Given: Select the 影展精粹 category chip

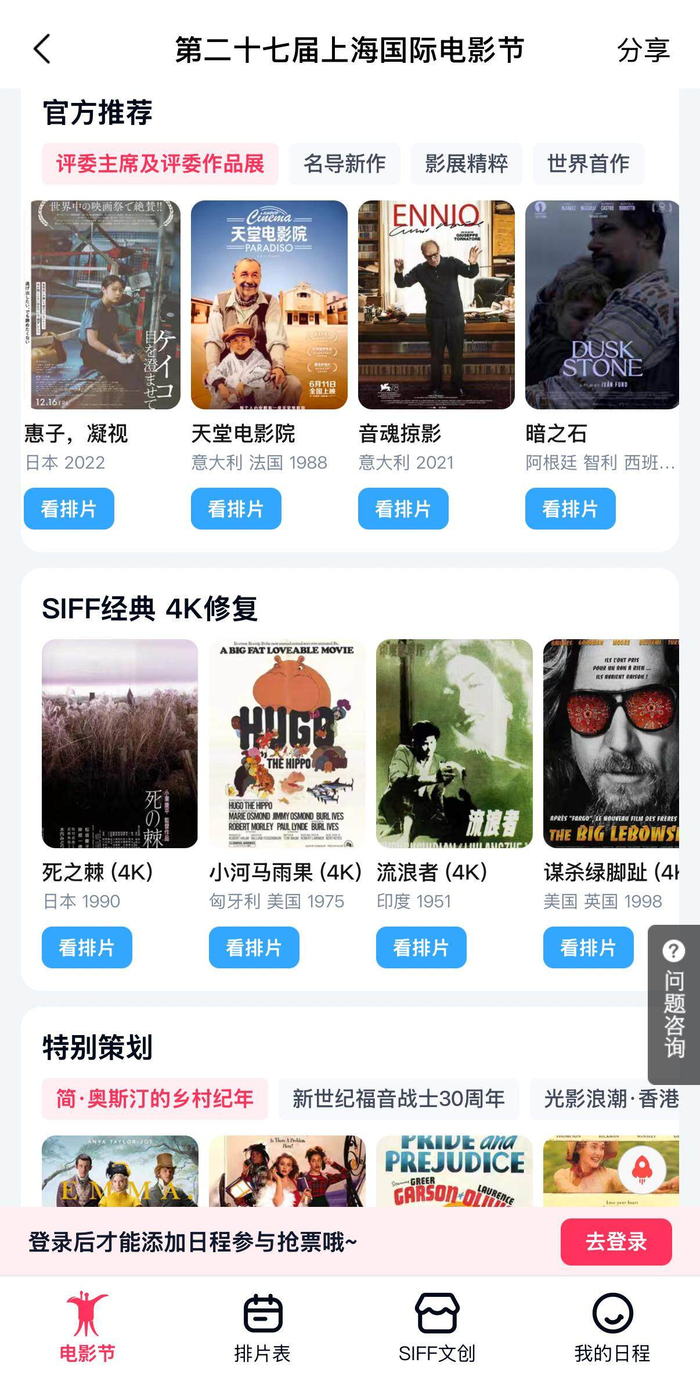Looking at the screenshot, I should [x=466, y=164].
